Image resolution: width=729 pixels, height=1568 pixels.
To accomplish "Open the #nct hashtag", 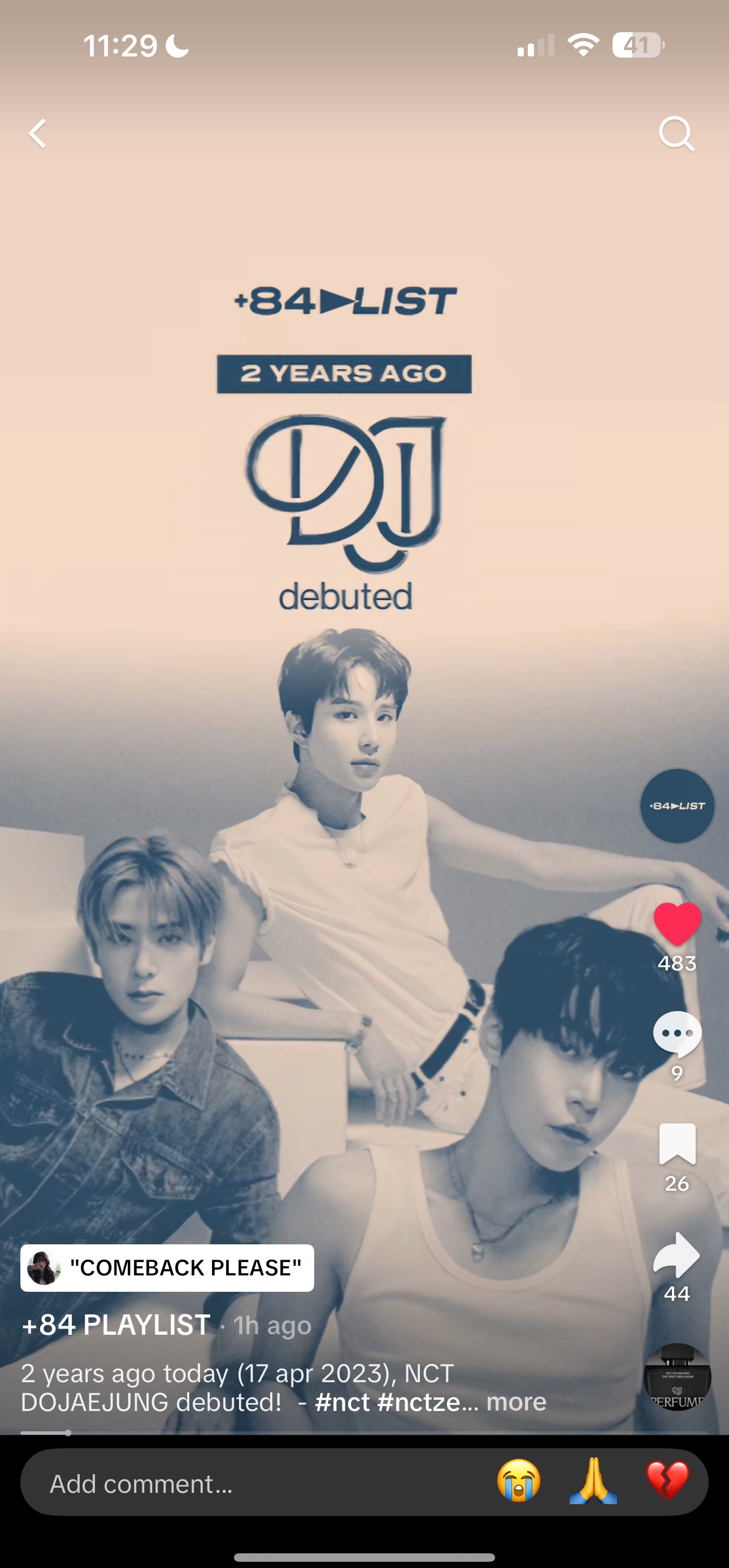I will point(342,1402).
